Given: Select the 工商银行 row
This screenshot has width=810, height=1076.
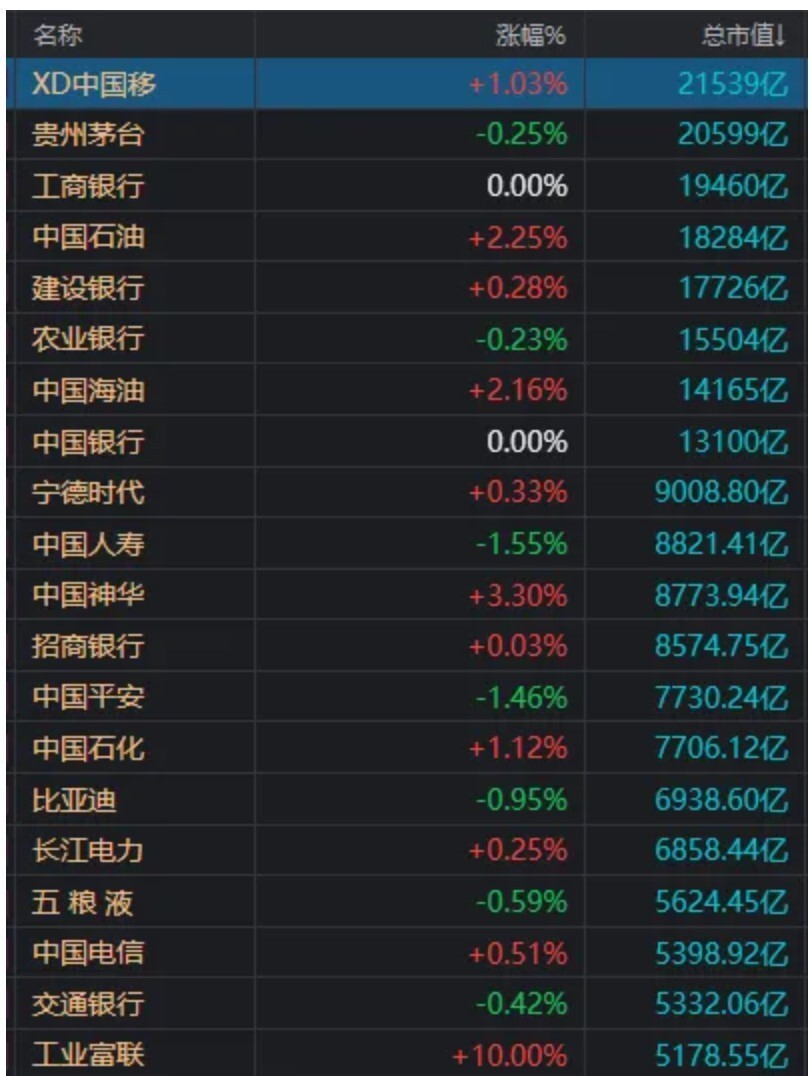Looking at the screenshot, I should [x=88, y=186].
